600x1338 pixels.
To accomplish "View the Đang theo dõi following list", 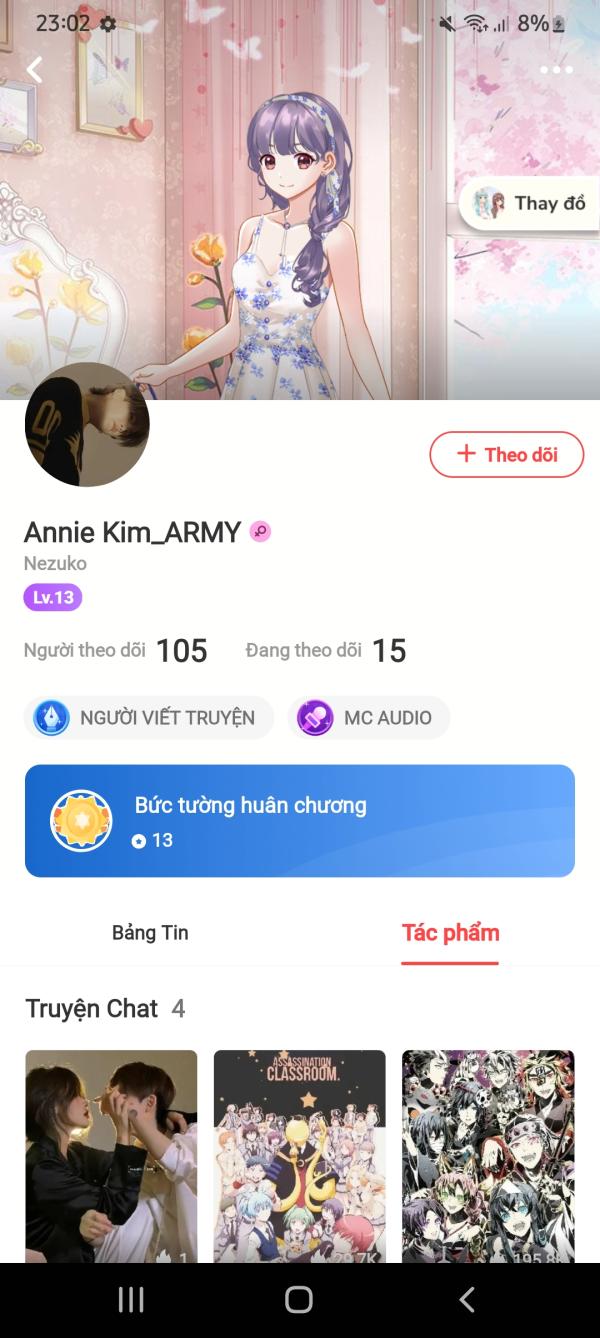I will coord(326,651).
